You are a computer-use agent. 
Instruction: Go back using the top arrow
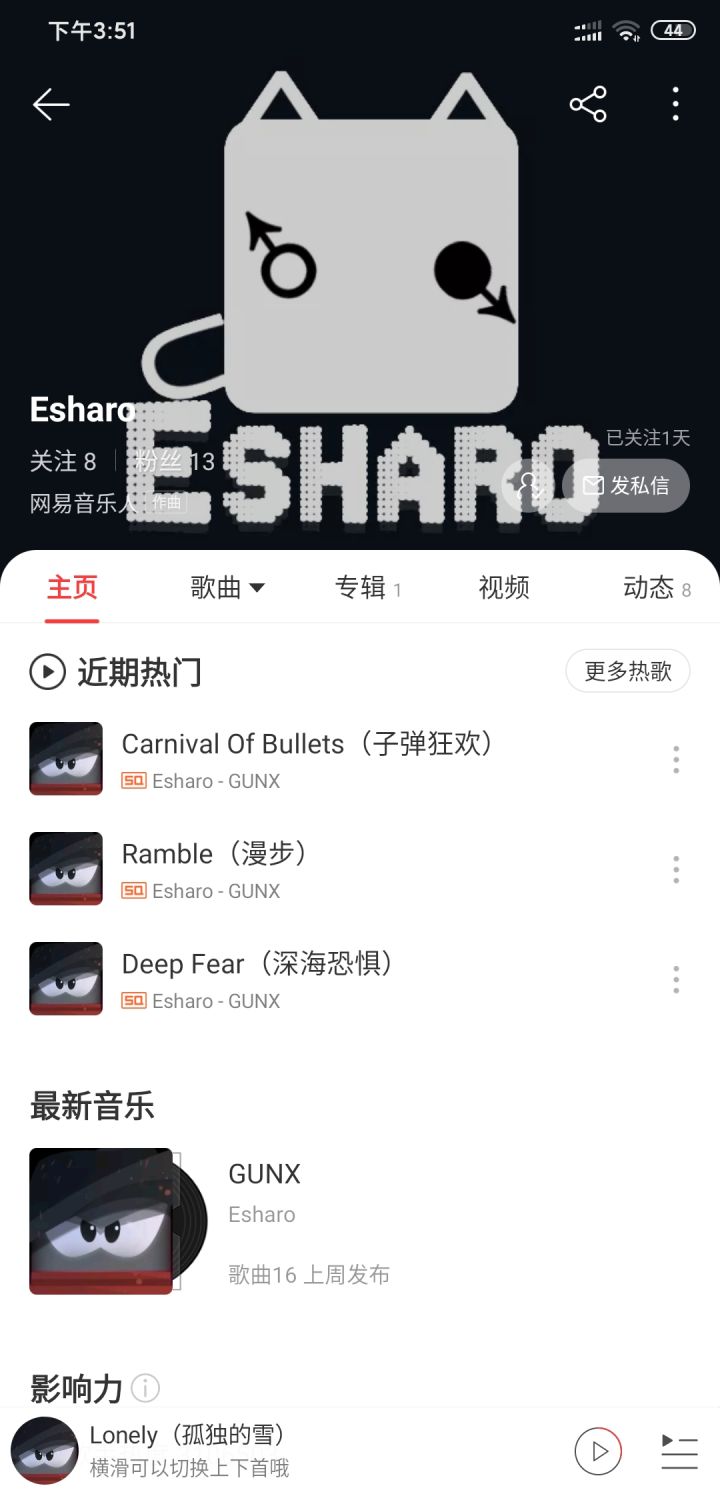(x=51, y=104)
